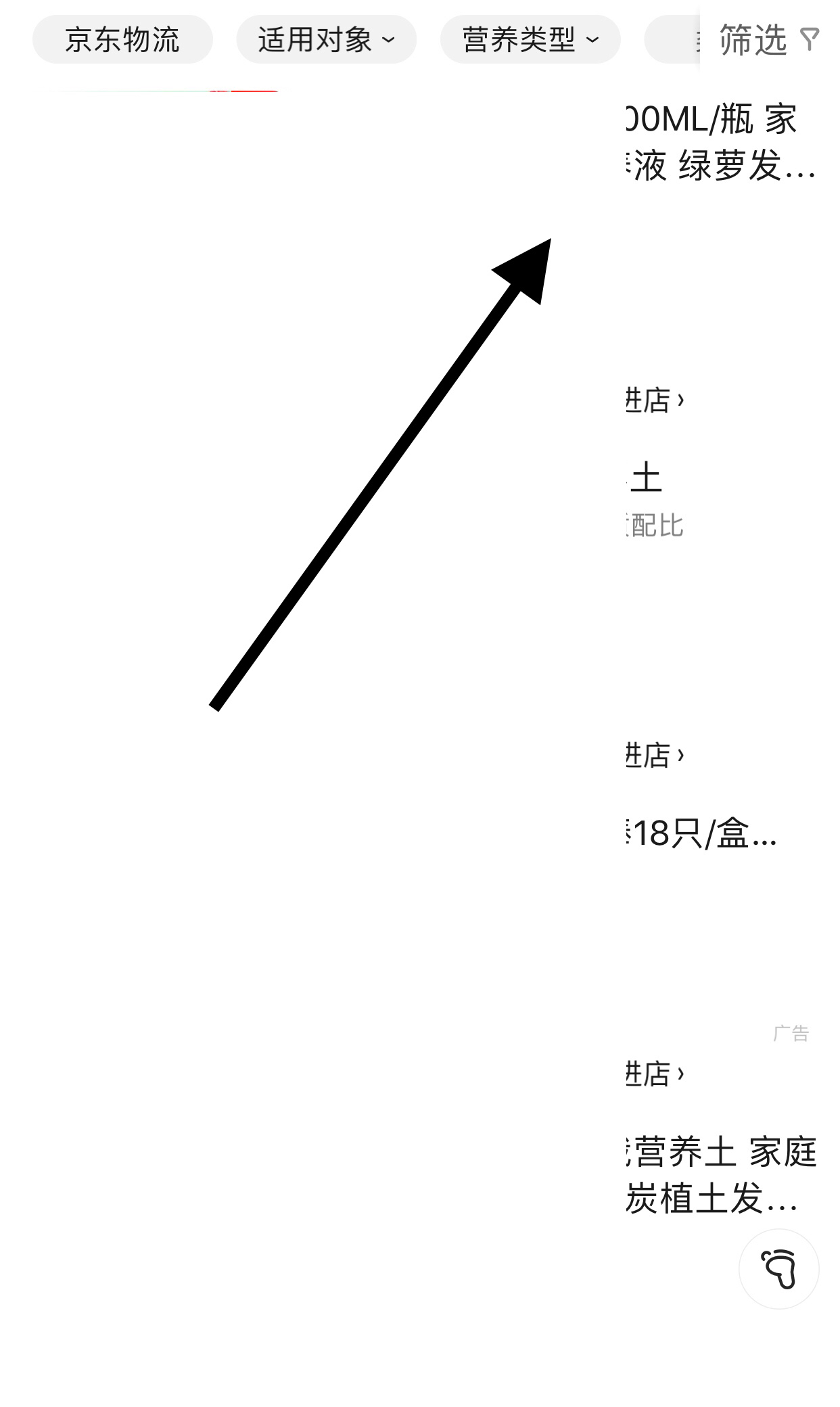Viewport: 840px width, 1407px height.
Task: Open the 绿萝 nutrient liquid product
Action: click(x=721, y=143)
